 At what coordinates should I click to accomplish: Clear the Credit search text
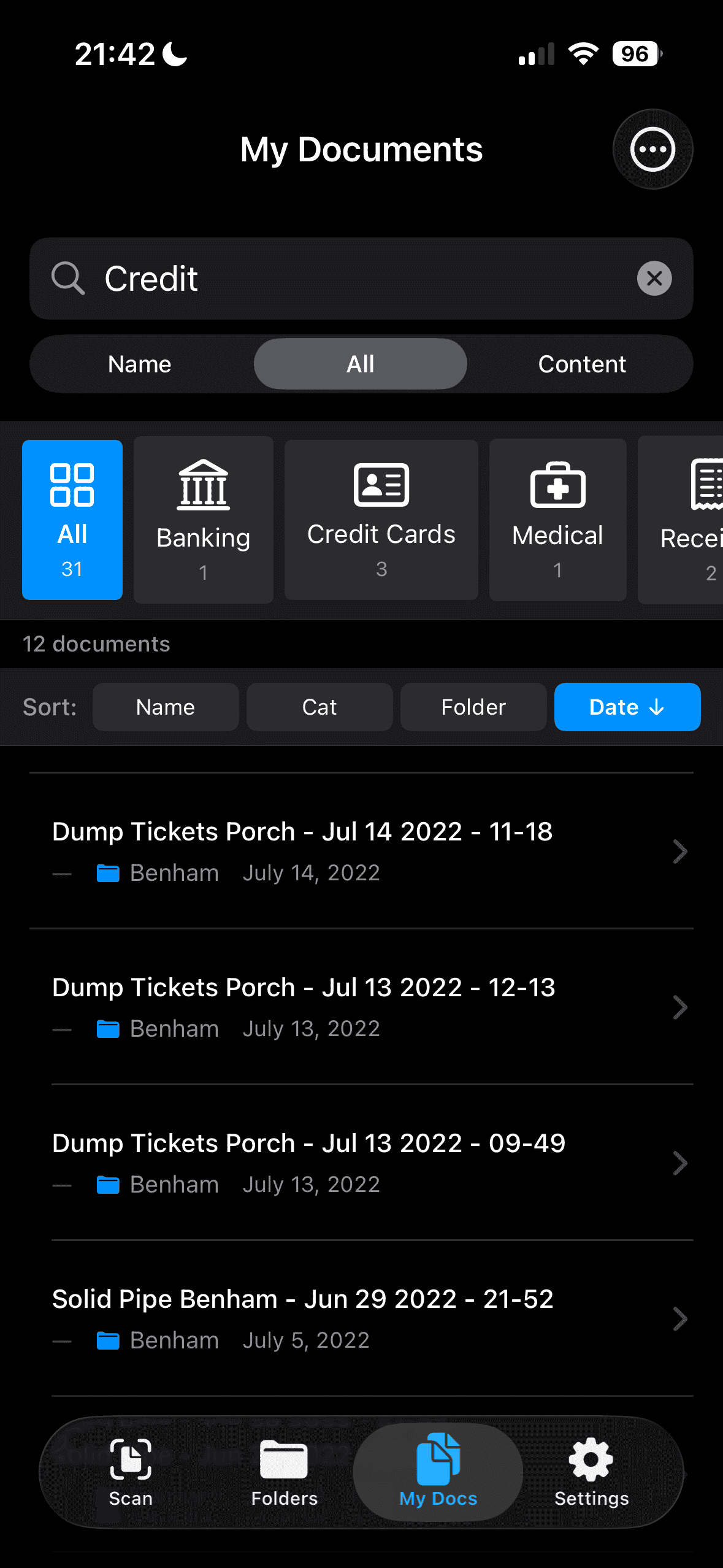point(654,279)
